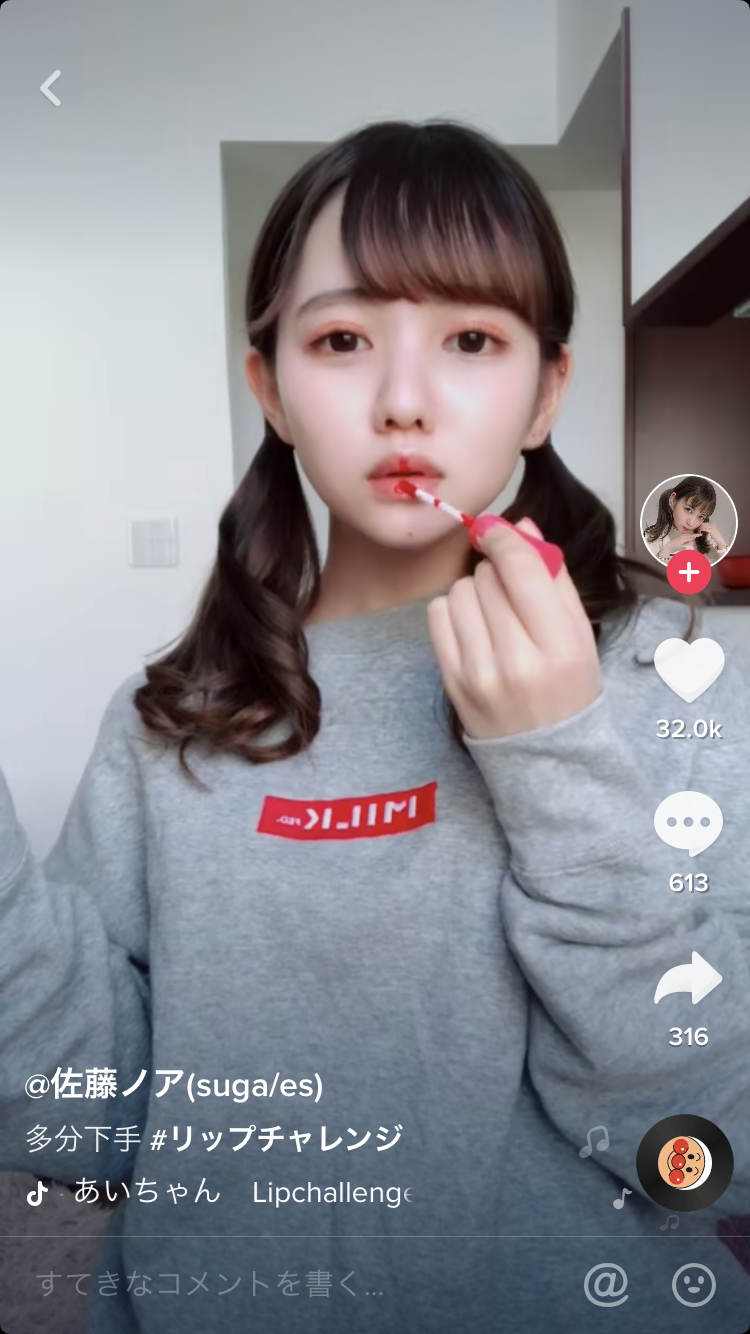The height and width of the screenshot is (1334, 750).
Task: Go back using the top-left arrow
Action: click(x=50, y=88)
